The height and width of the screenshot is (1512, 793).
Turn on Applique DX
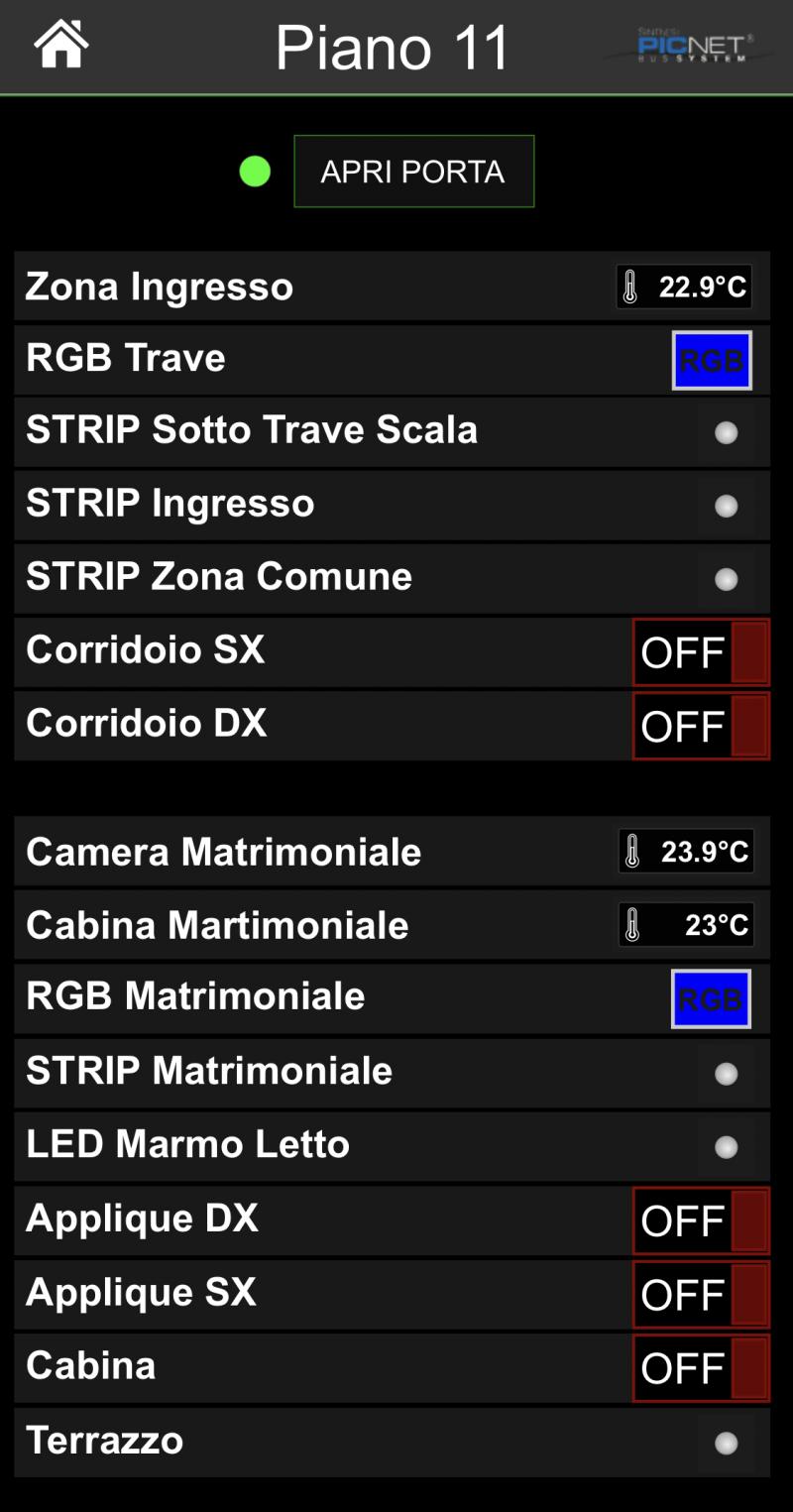tap(701, 1221)
